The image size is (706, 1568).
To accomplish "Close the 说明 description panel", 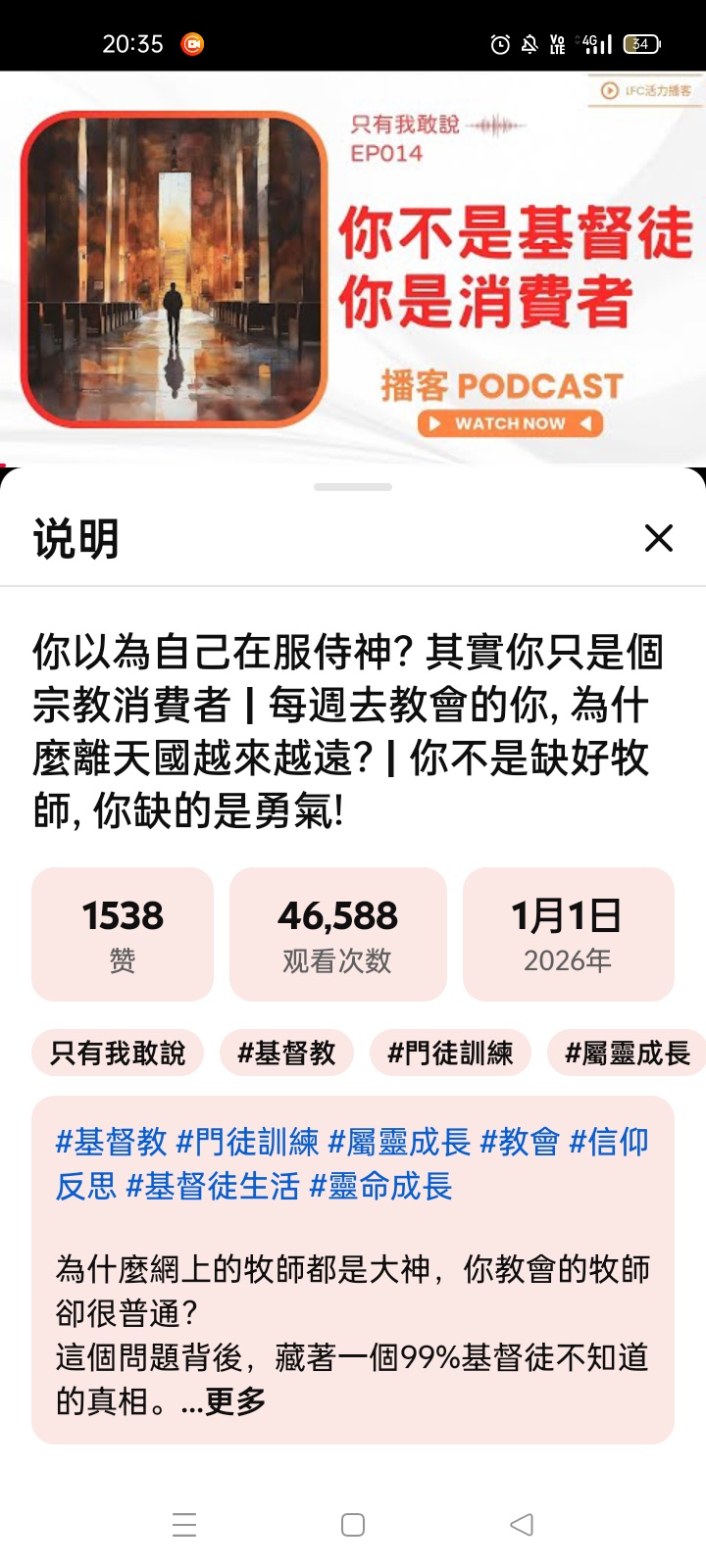I will 658,538.
